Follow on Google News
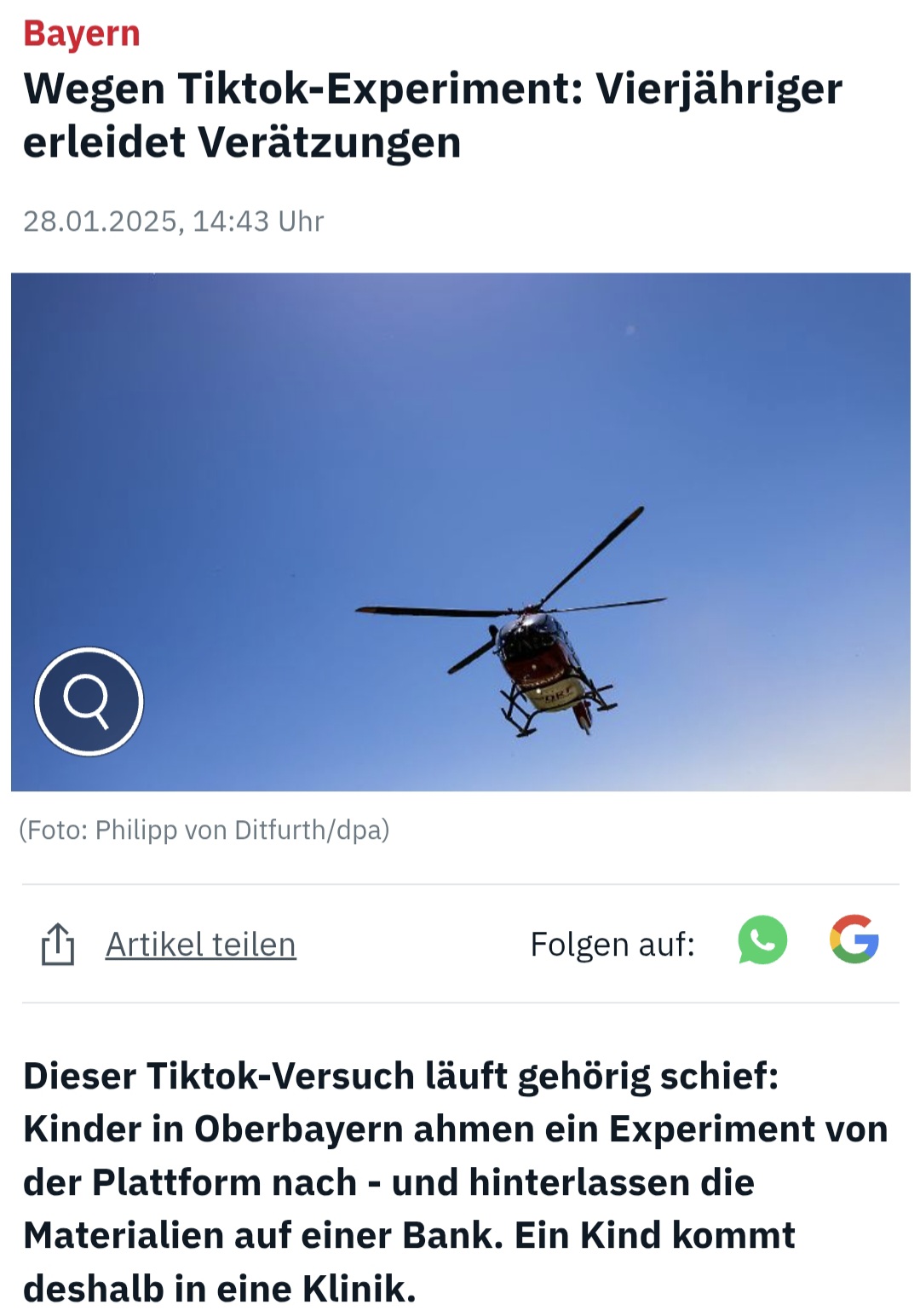920x1316 pixels. pyautogui.click(x=854, y=940)
